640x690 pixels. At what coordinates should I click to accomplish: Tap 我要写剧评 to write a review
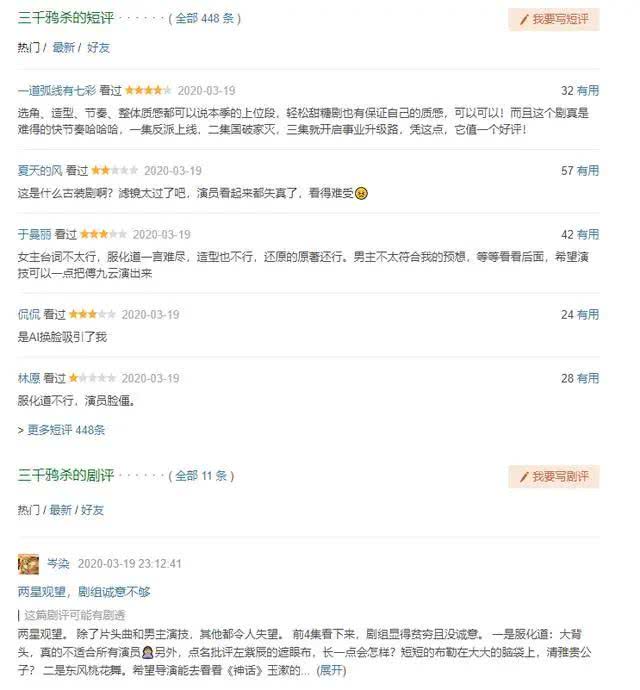coord(554,477)
